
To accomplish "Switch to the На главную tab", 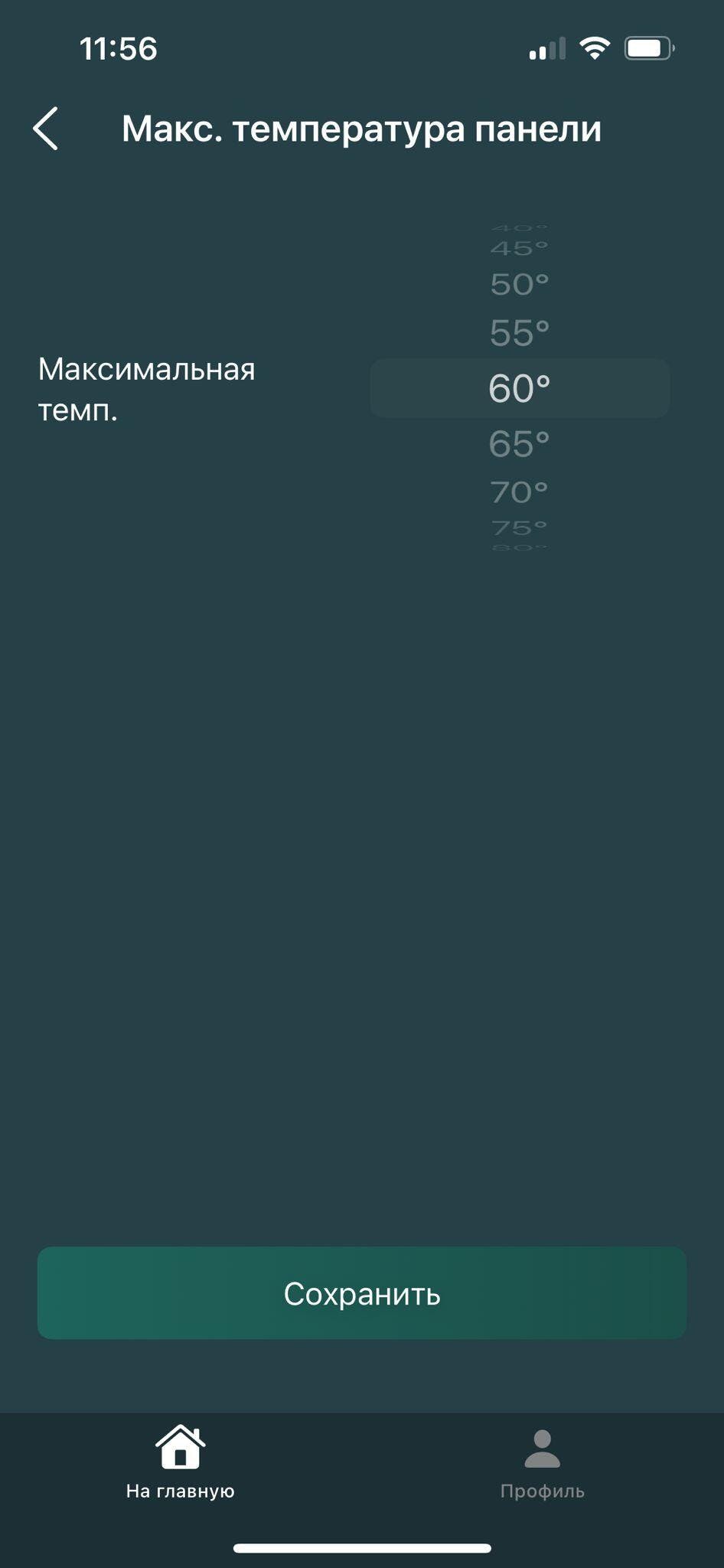I will 181,1462.
